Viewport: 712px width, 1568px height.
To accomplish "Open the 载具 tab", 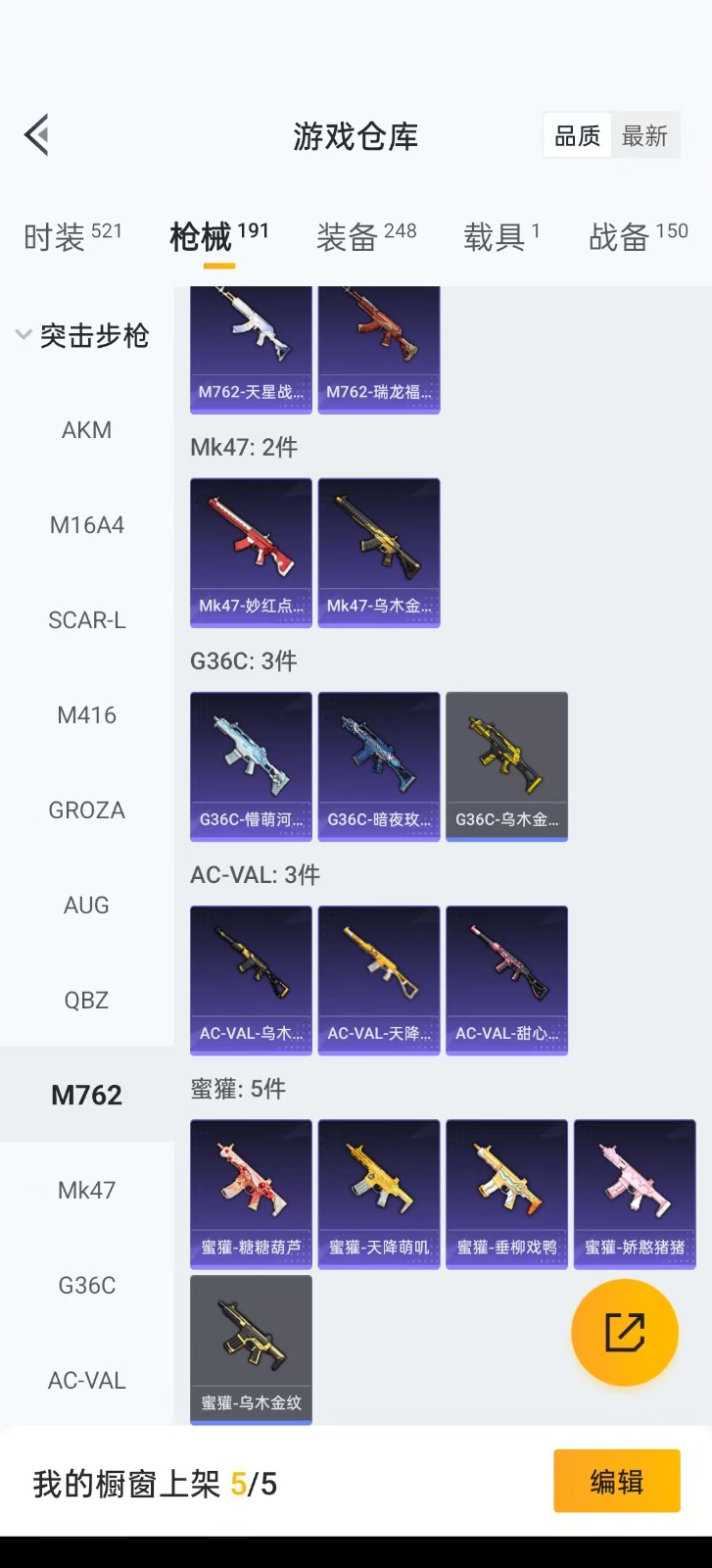I will pos(500,236).
